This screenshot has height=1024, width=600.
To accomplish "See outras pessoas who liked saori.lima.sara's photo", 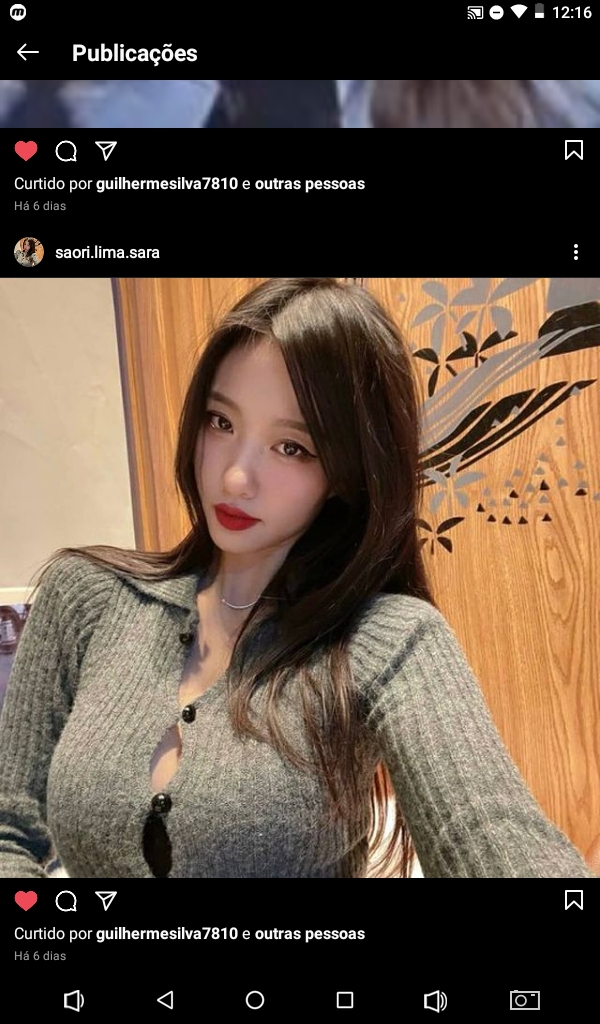I will 310,934.
